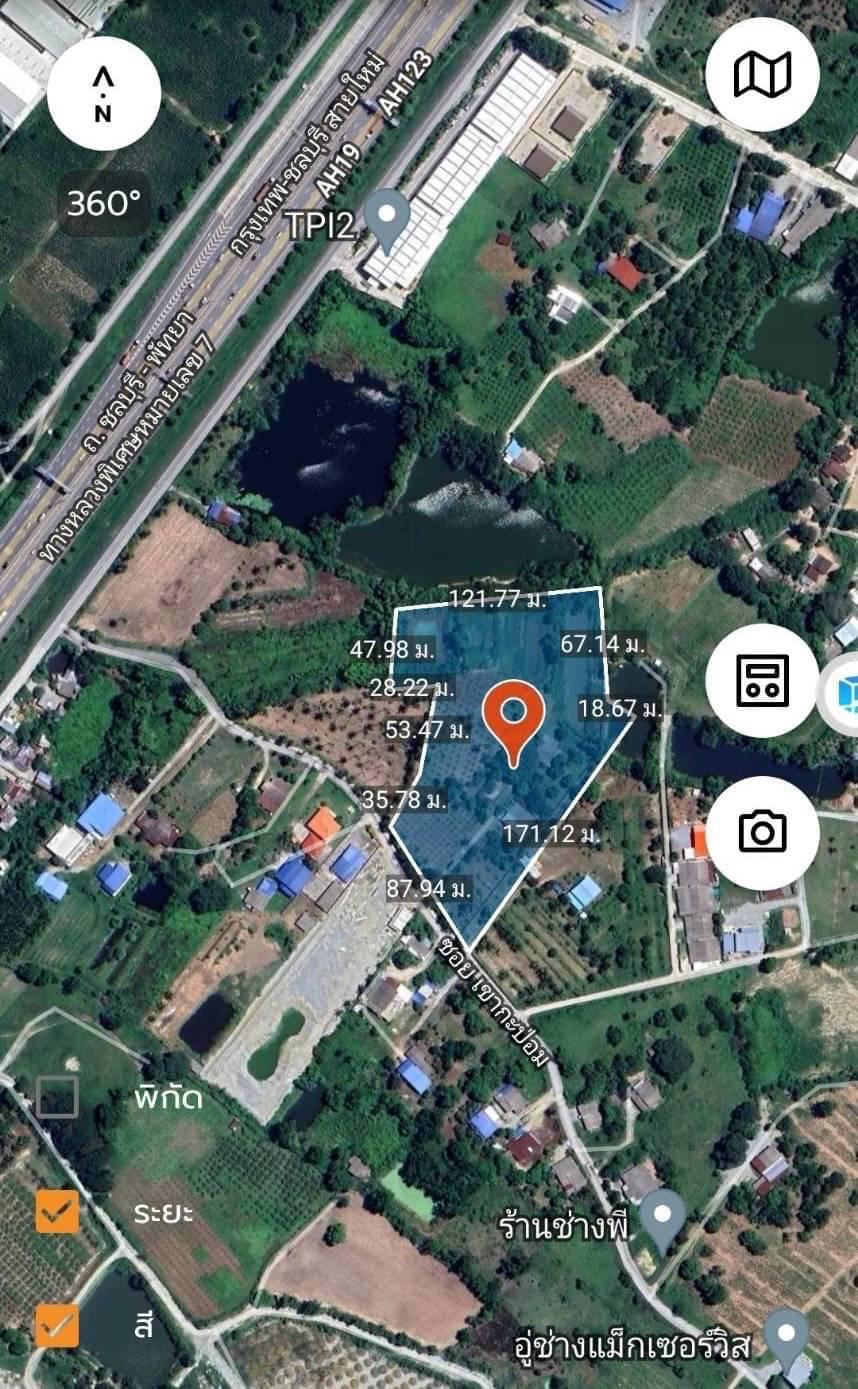Take a snapshot with the camera button

762,832
